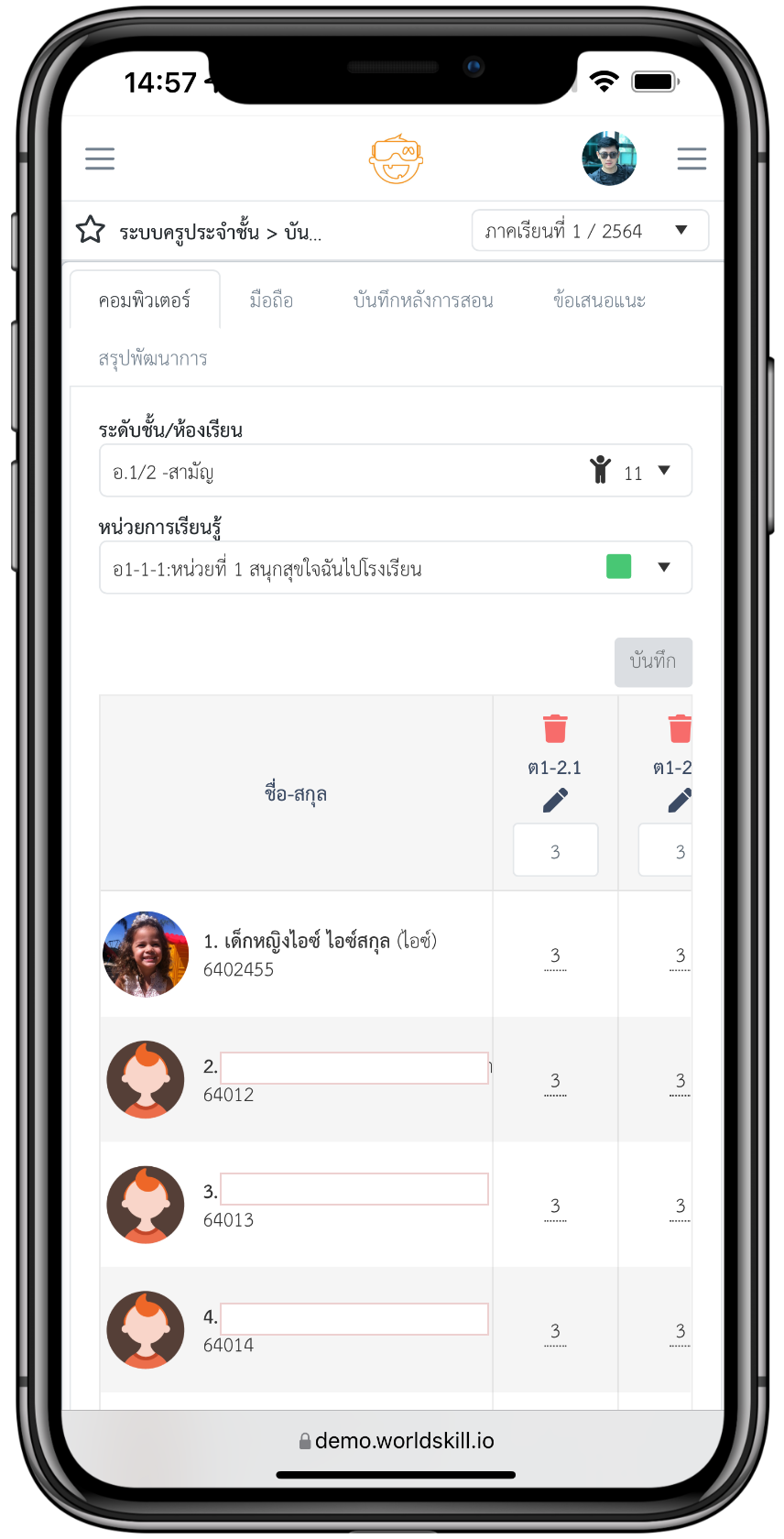Edit ต1-2.1 score of student 64012
This screenshot has height=1539, width=784.
tap(555, 1081)
